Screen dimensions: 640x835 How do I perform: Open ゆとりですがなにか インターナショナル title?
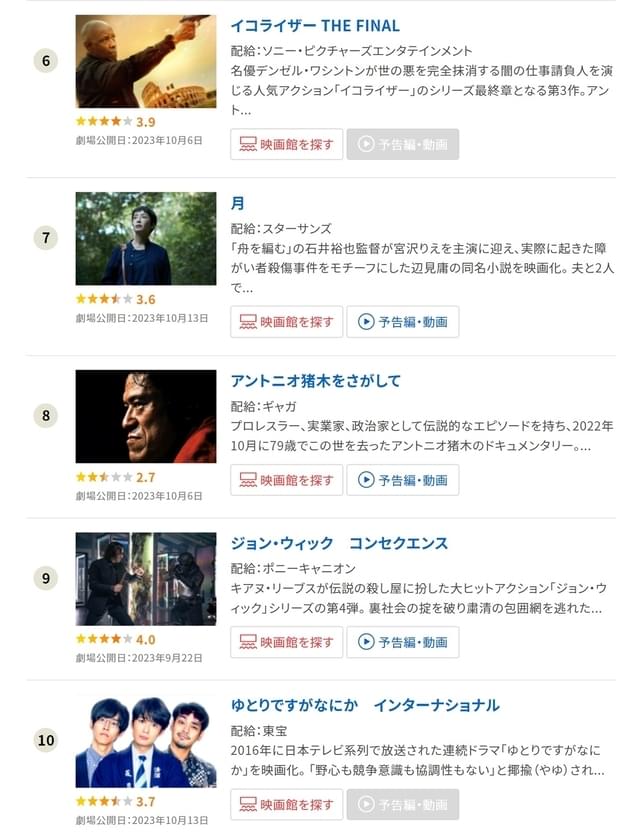365,705
